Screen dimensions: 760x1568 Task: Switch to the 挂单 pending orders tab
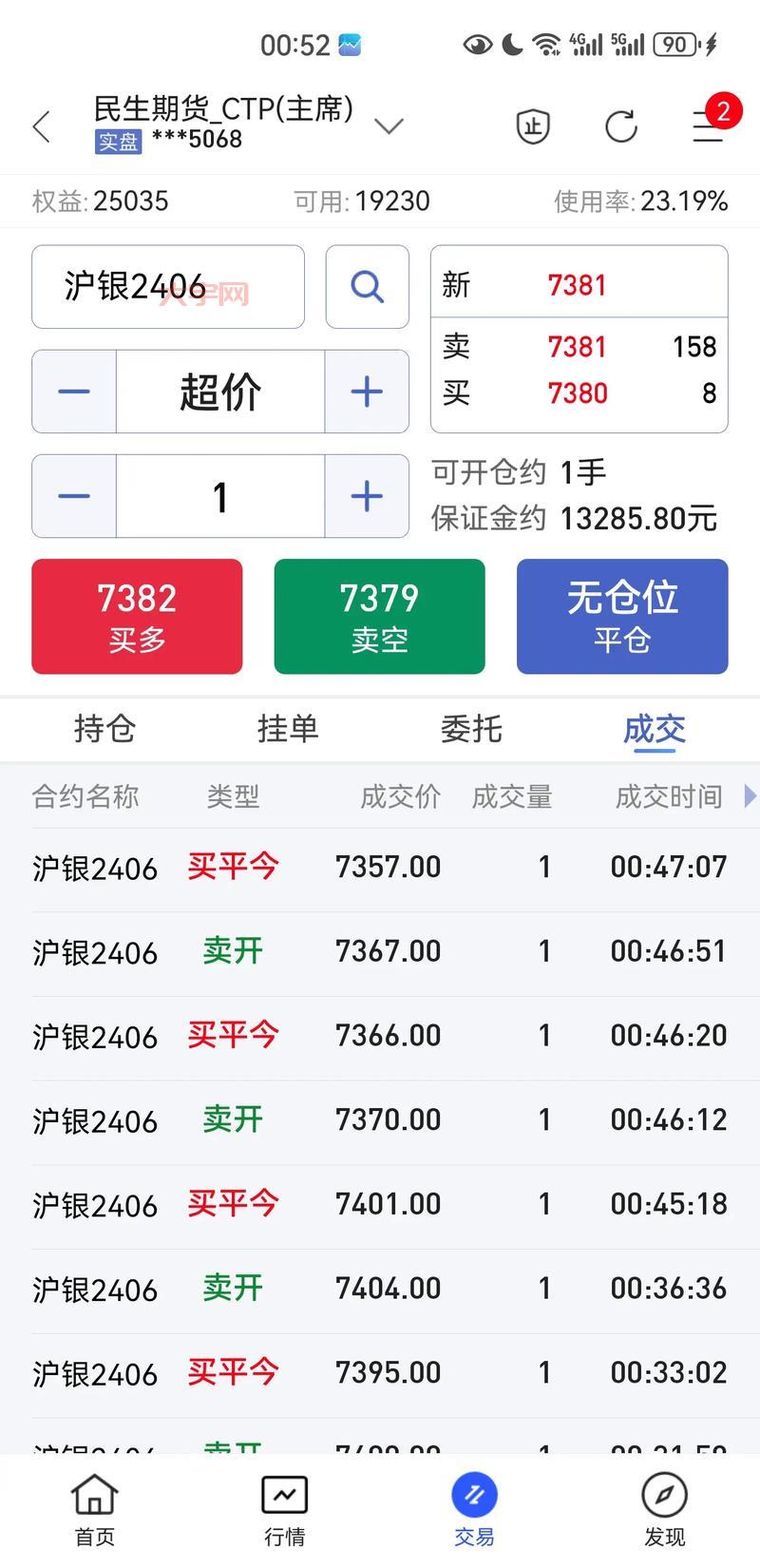288,729
